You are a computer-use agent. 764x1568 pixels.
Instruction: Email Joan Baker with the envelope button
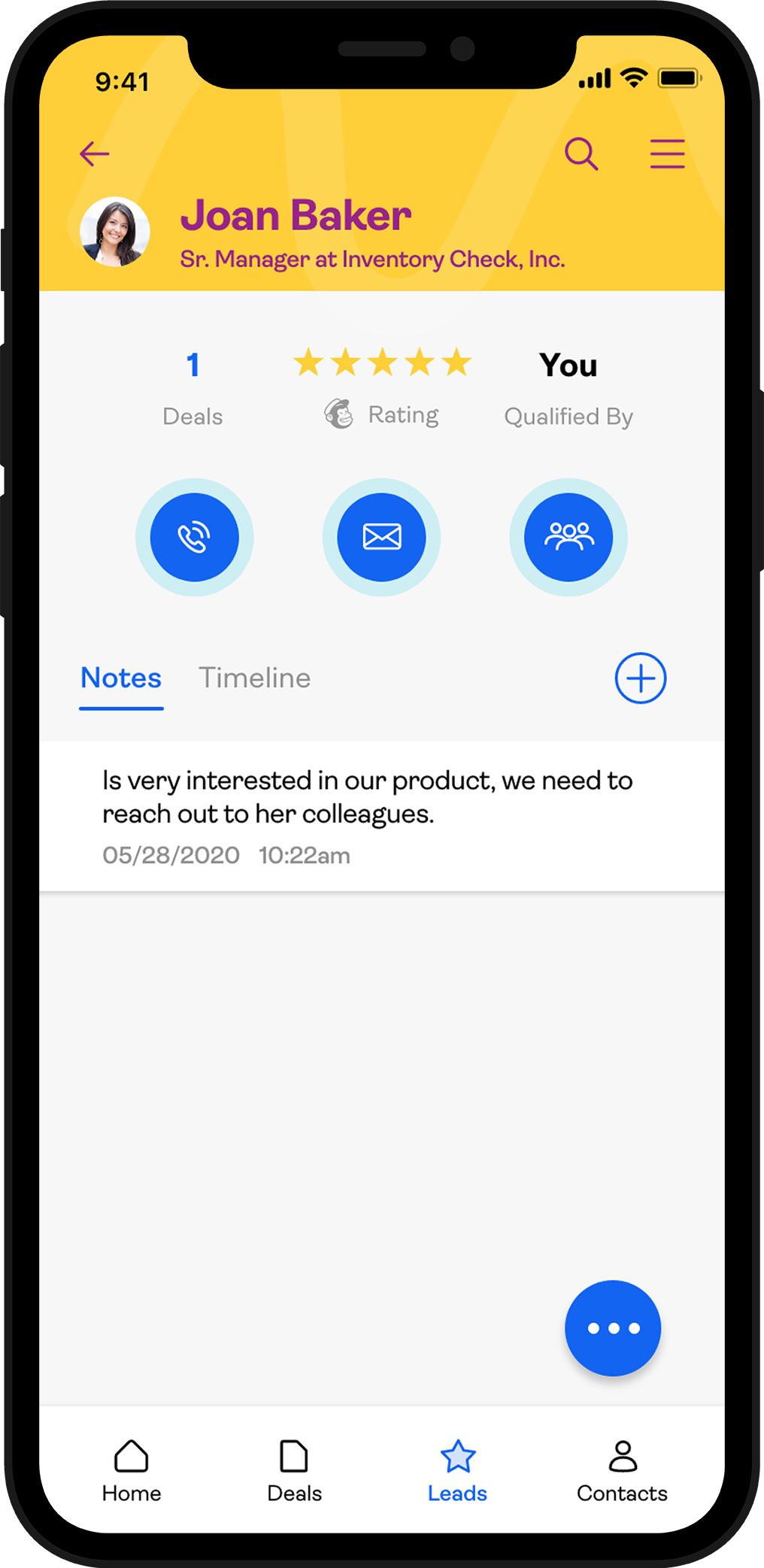click(381, 537)
